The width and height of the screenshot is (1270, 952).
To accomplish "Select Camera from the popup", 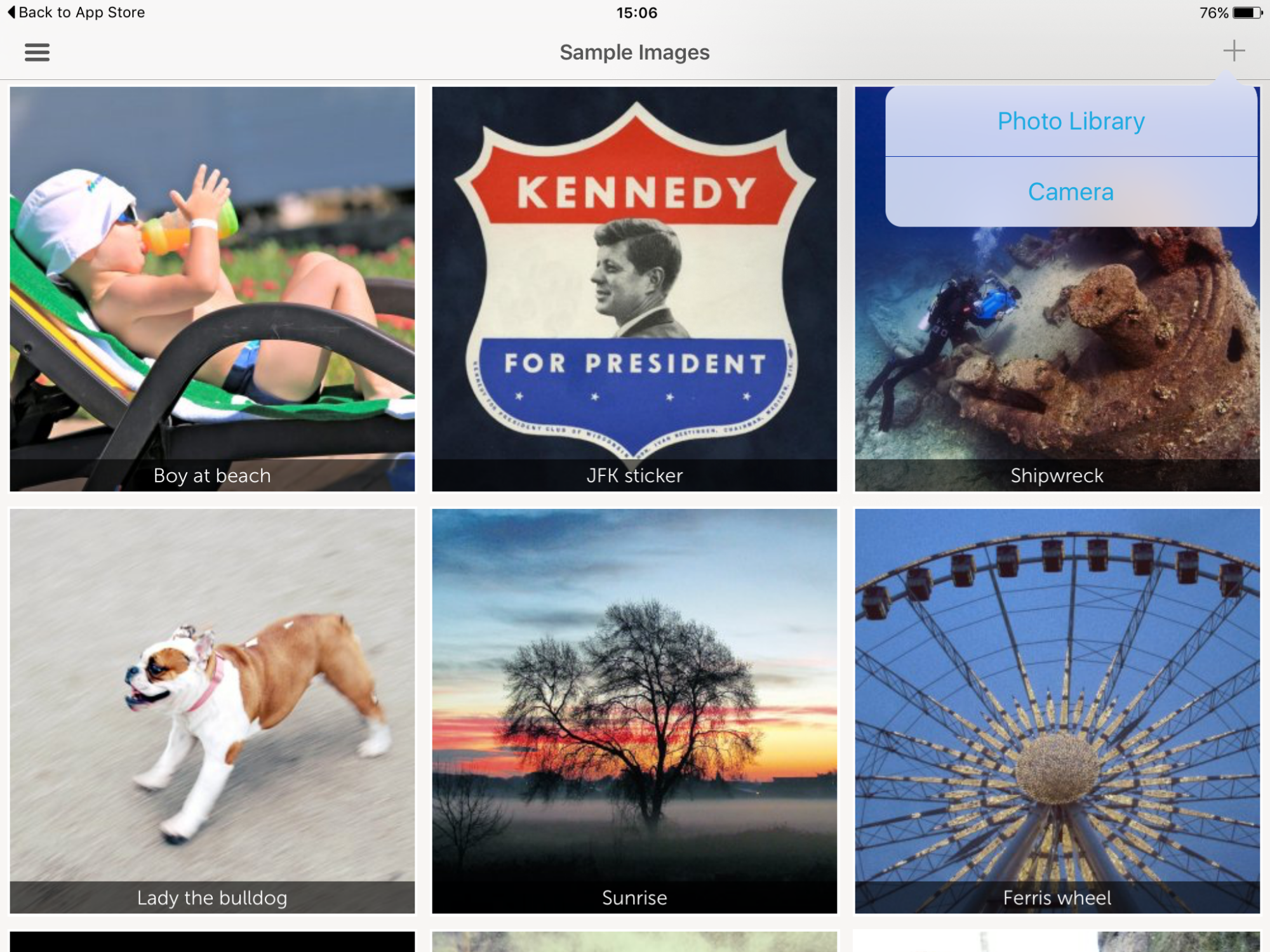I will 1071,192.
